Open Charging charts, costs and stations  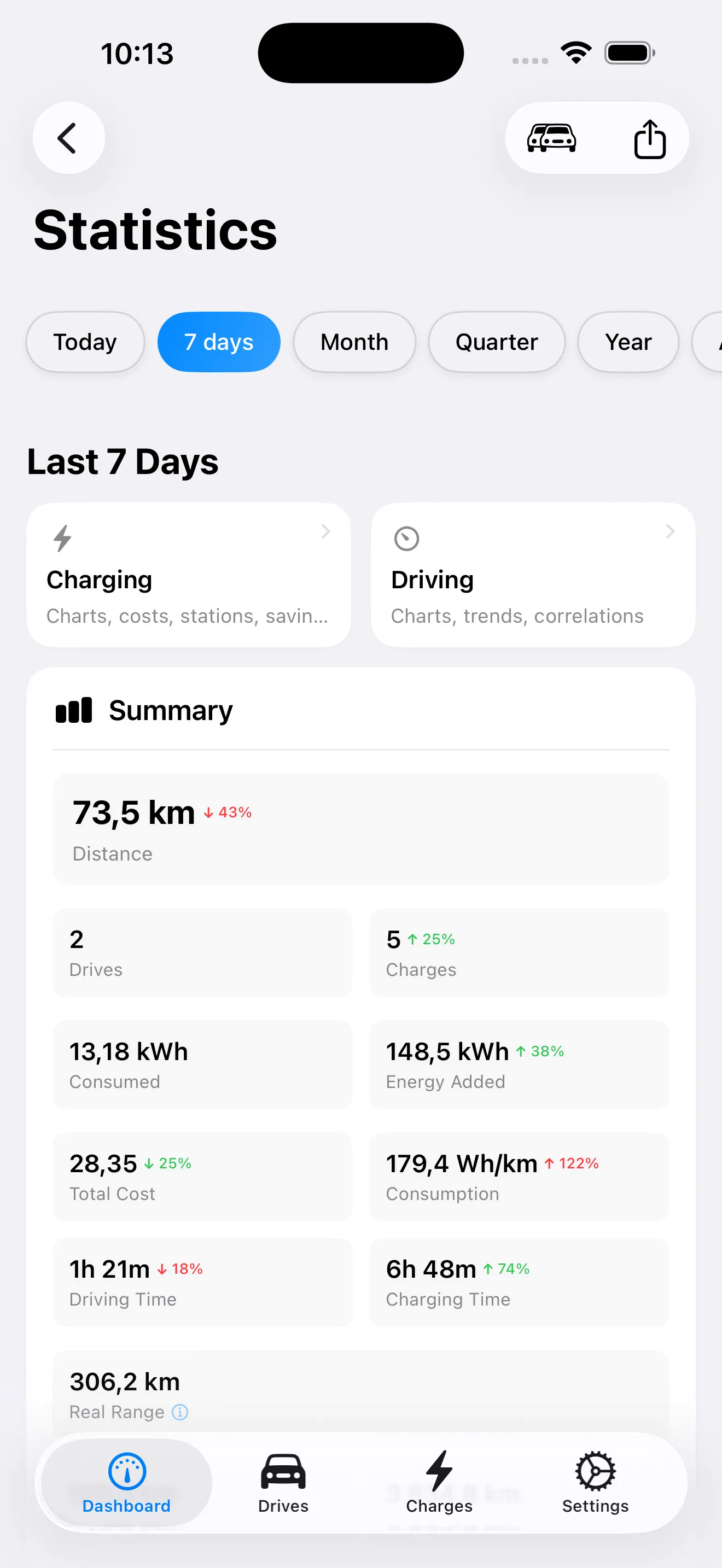pyautogui.click(x=189, y=575)
